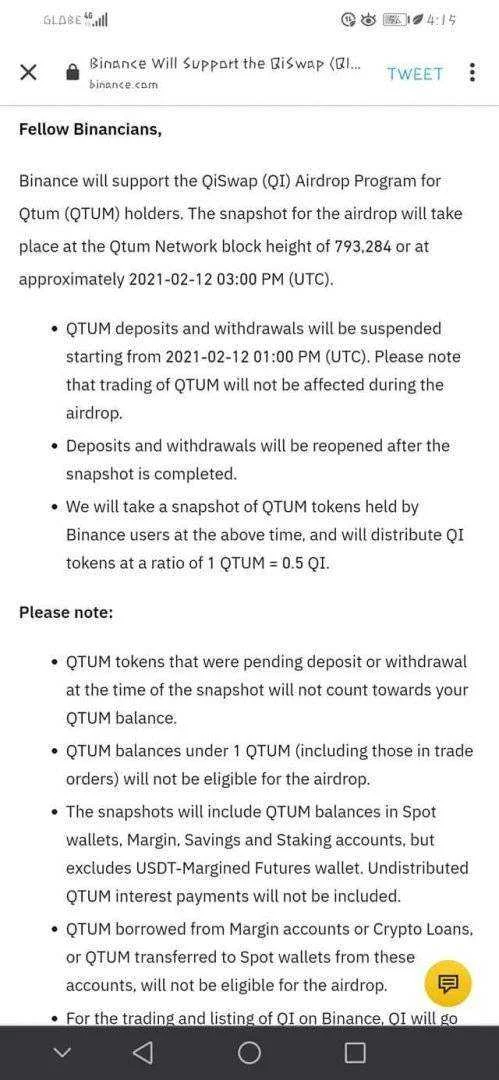Open the three-dot overflow menu
This screenshot has width=499, height=1080.
point(472,73)
